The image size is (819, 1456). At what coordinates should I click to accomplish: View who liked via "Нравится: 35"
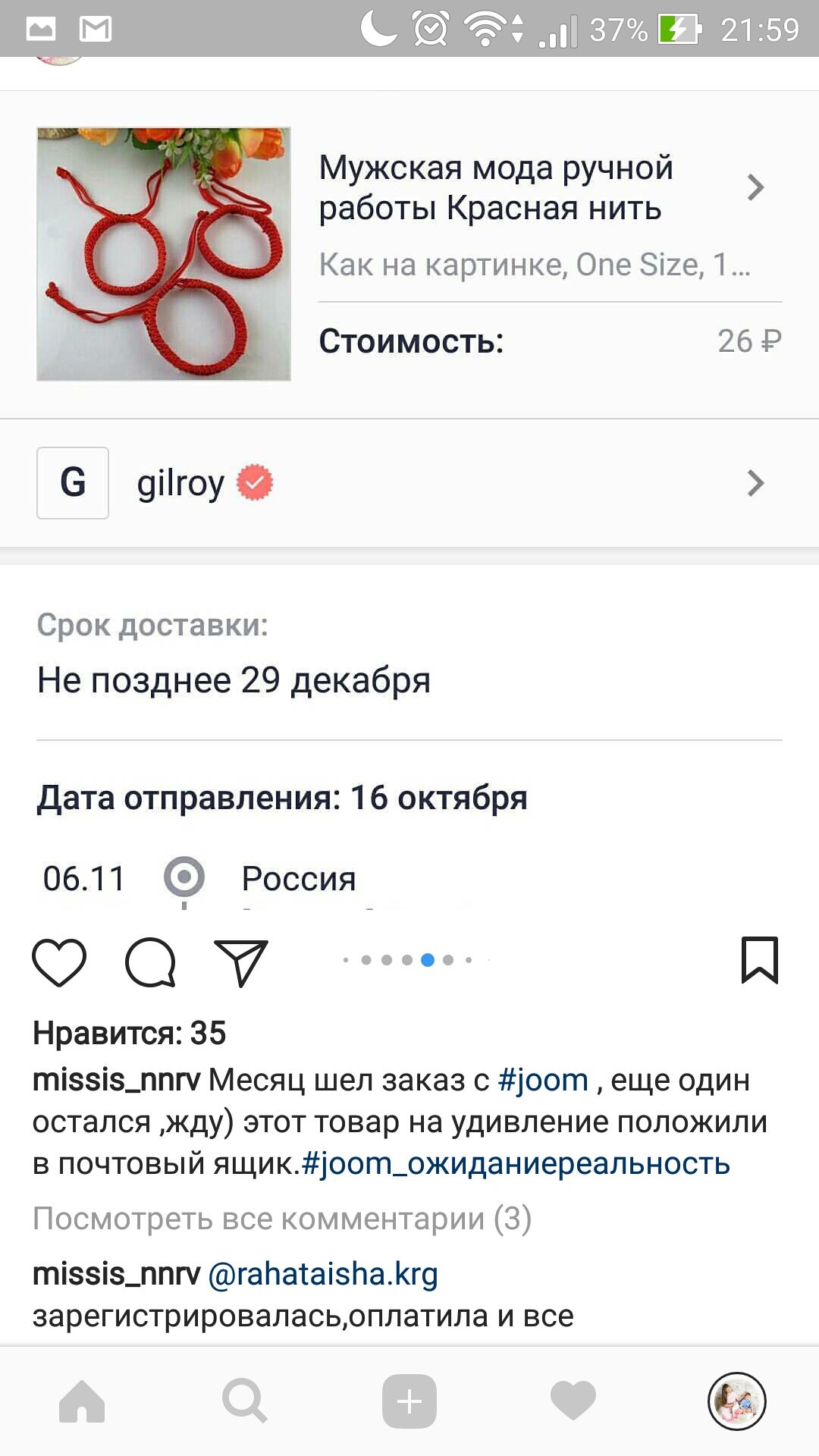(130, 1033)
